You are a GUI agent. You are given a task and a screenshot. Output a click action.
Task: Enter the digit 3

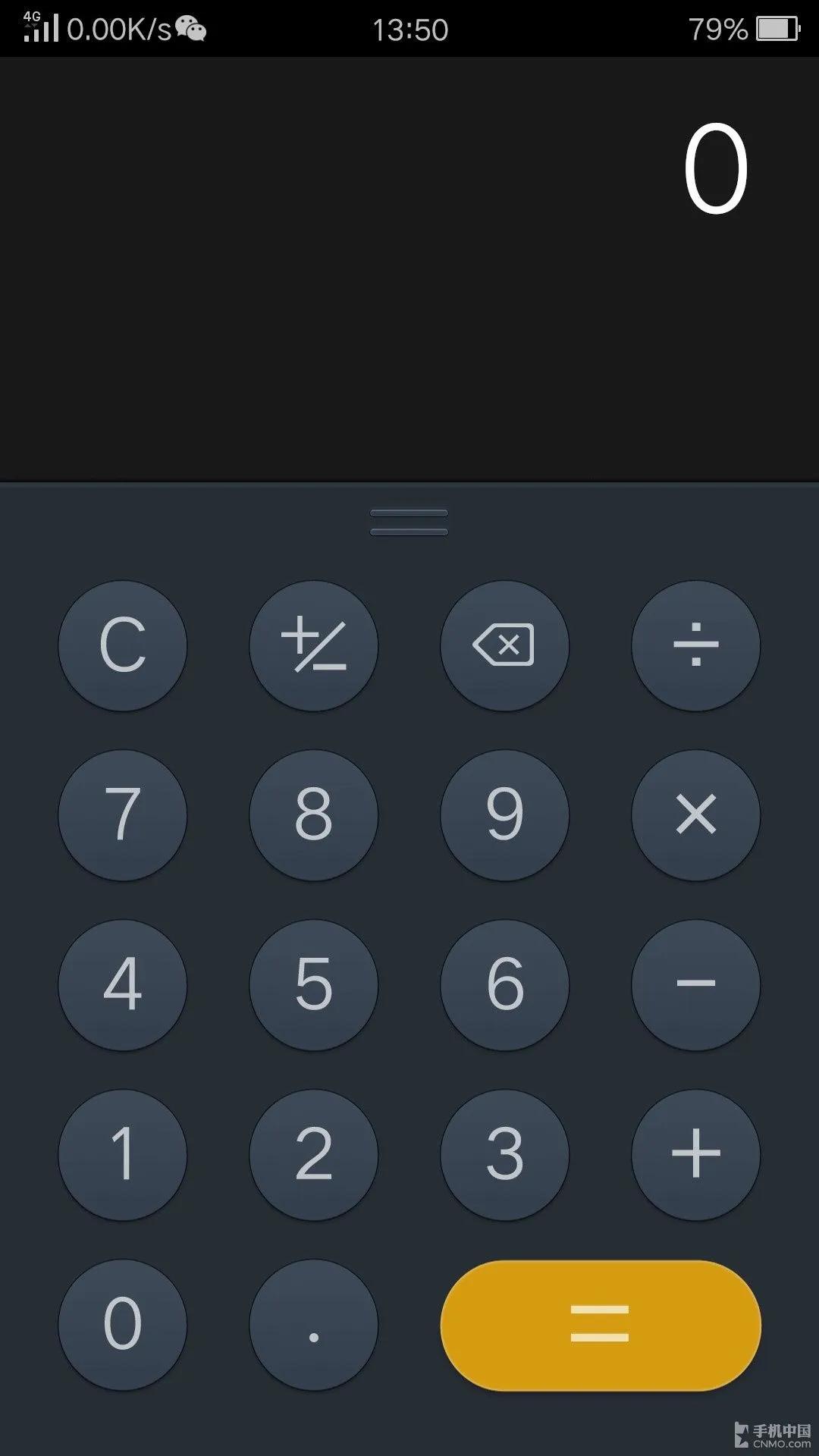504,1154
